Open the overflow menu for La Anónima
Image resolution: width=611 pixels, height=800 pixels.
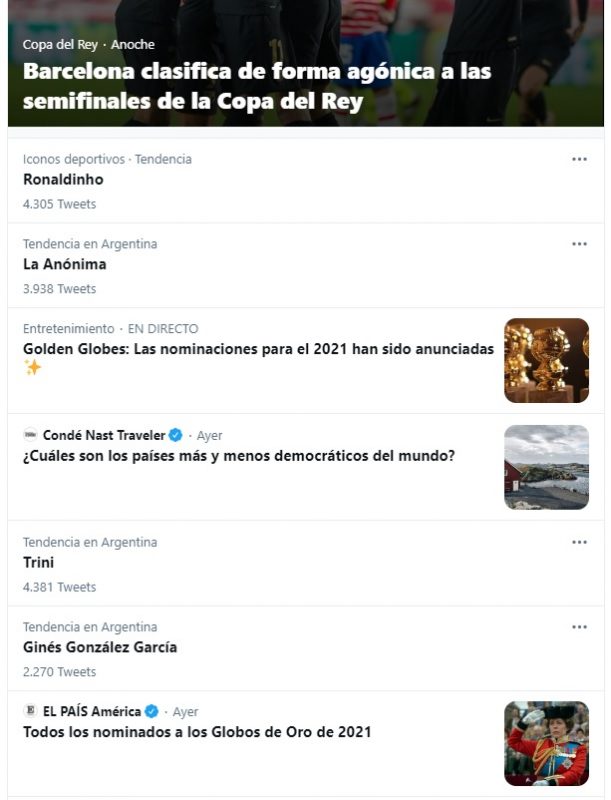coord(579,244)
